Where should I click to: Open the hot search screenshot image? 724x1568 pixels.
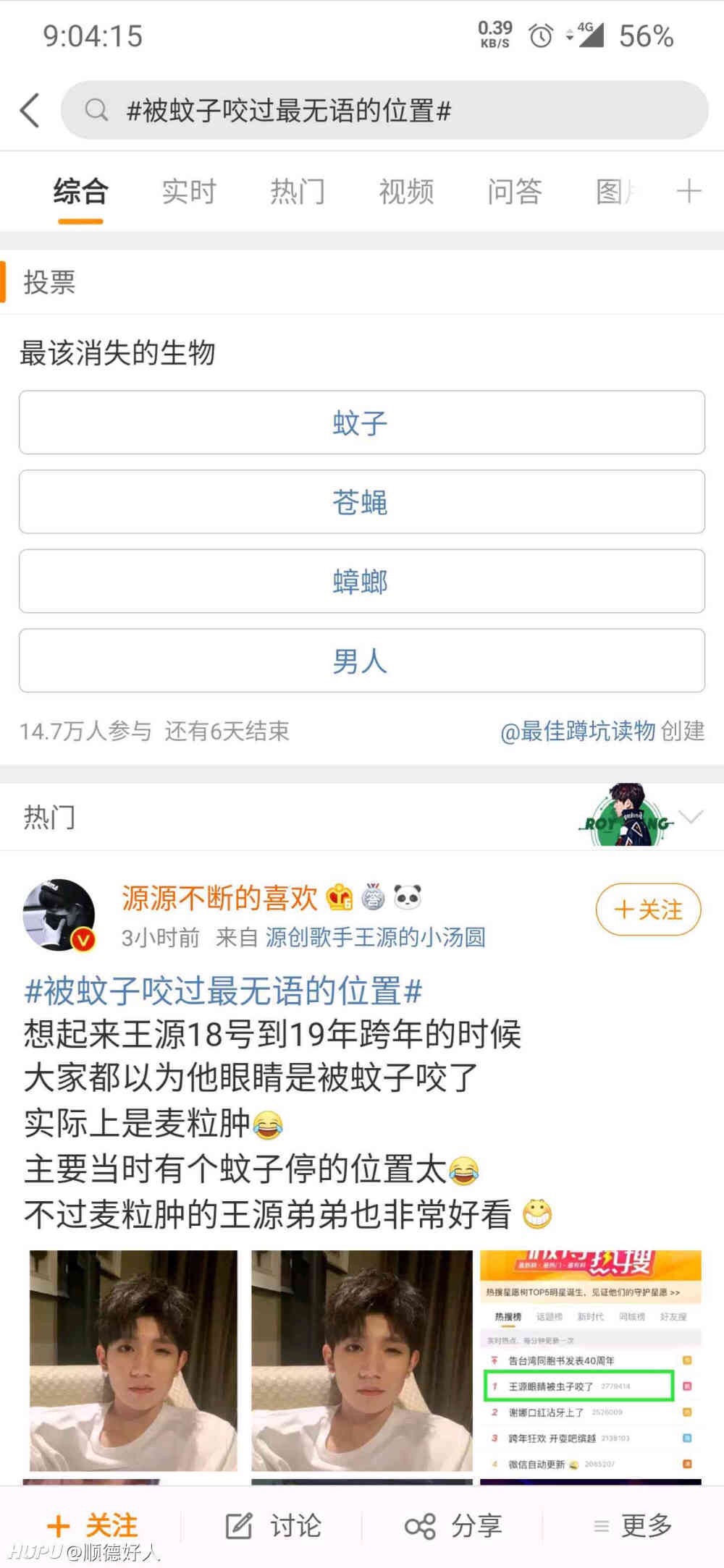(591, 1360)
